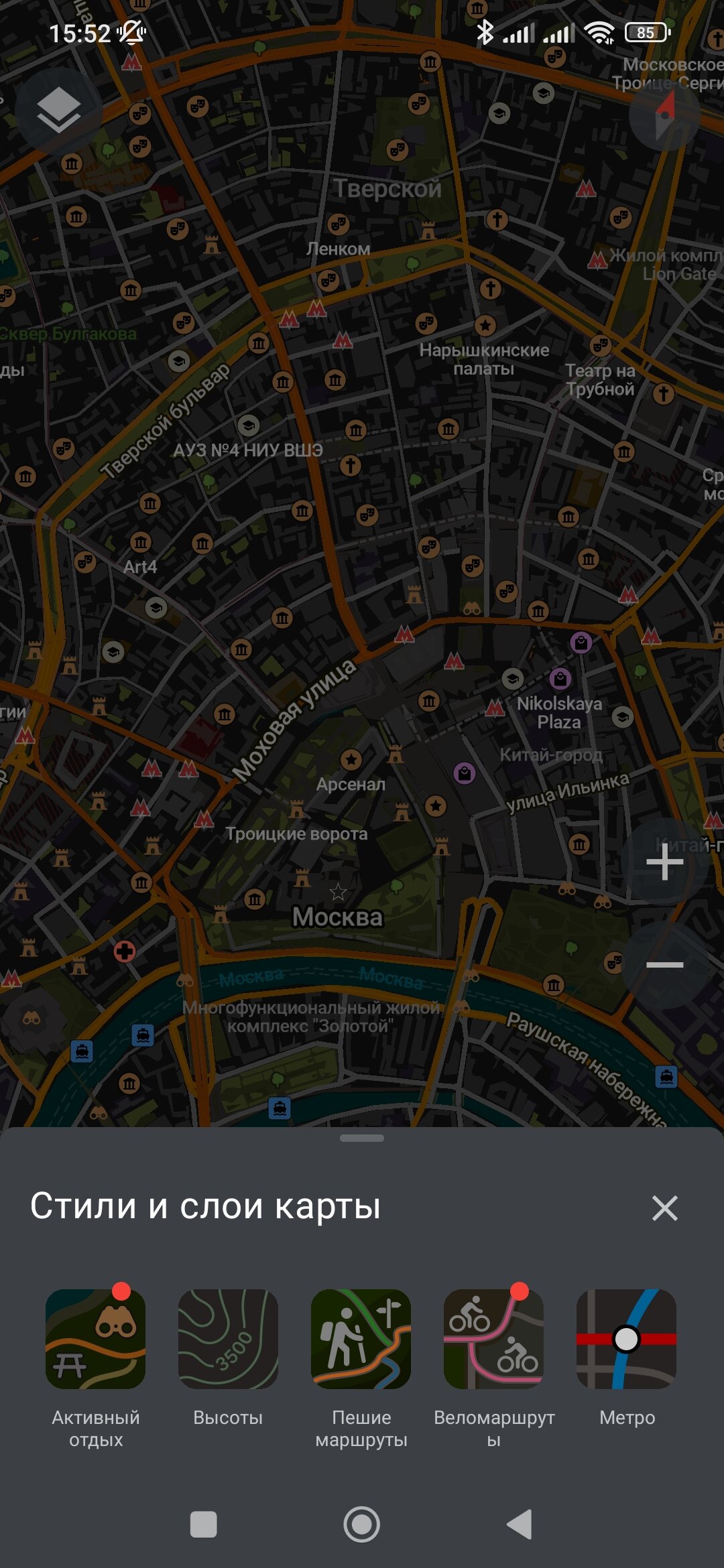
Task: Choose the Веломаршруты layer
Action: click(493, 1339)
